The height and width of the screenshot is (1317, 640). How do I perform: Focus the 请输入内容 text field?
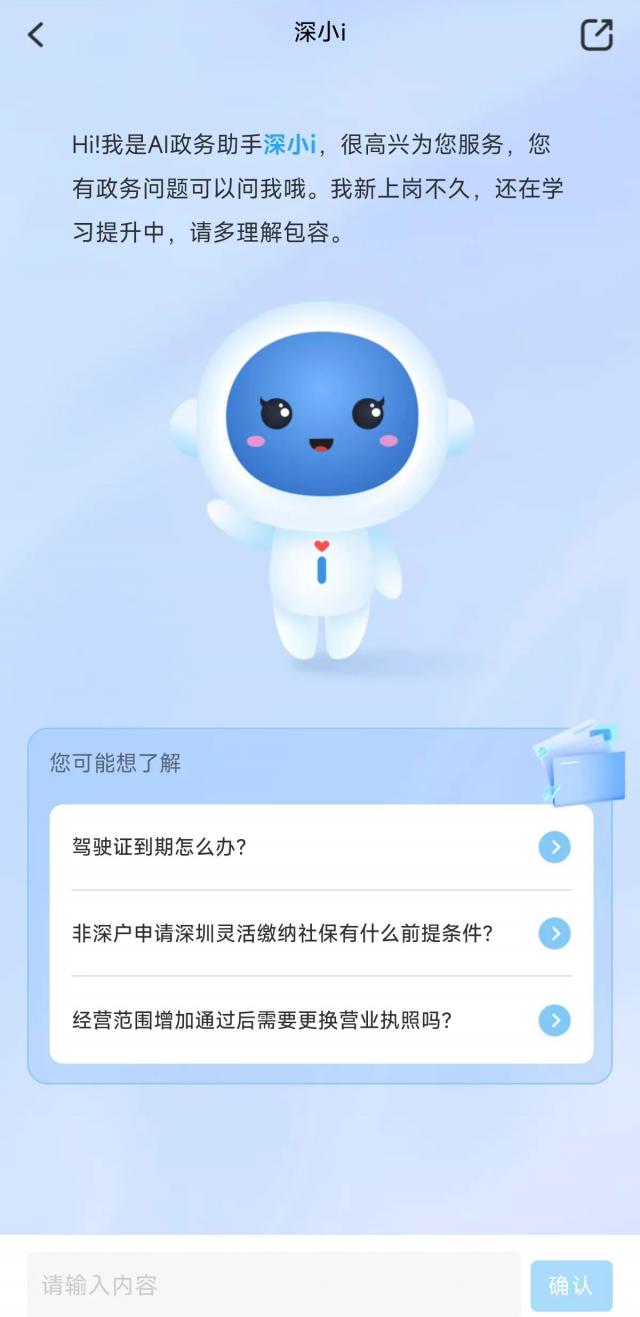tap(273, 1285)
